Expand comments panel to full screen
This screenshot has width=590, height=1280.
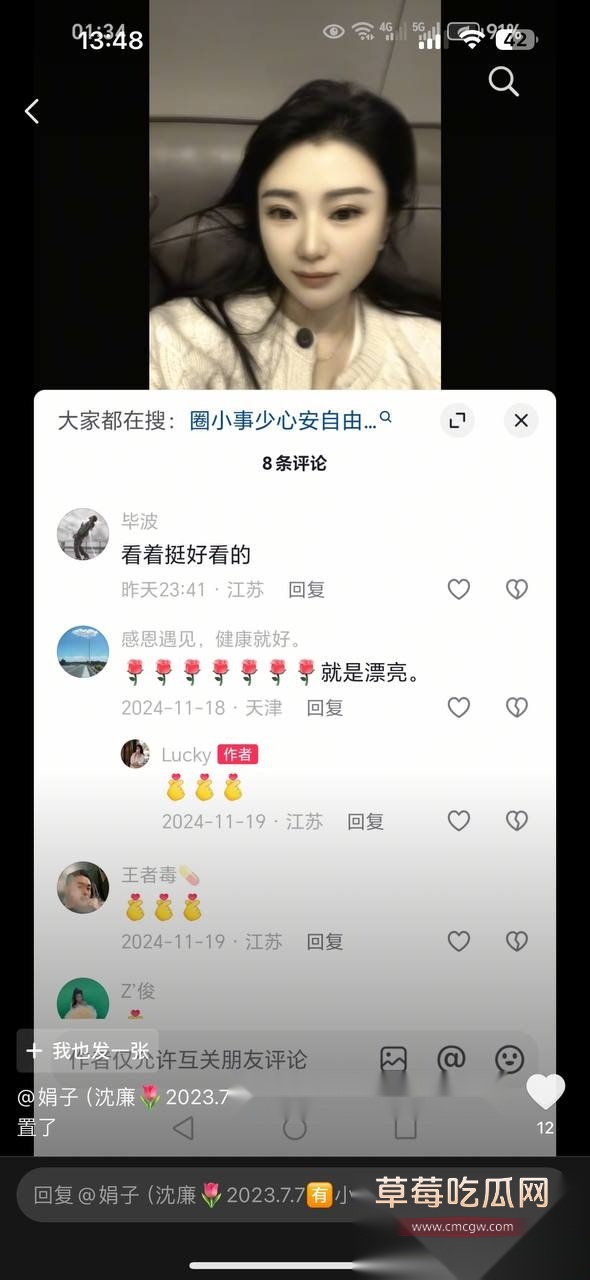(457, 421)
